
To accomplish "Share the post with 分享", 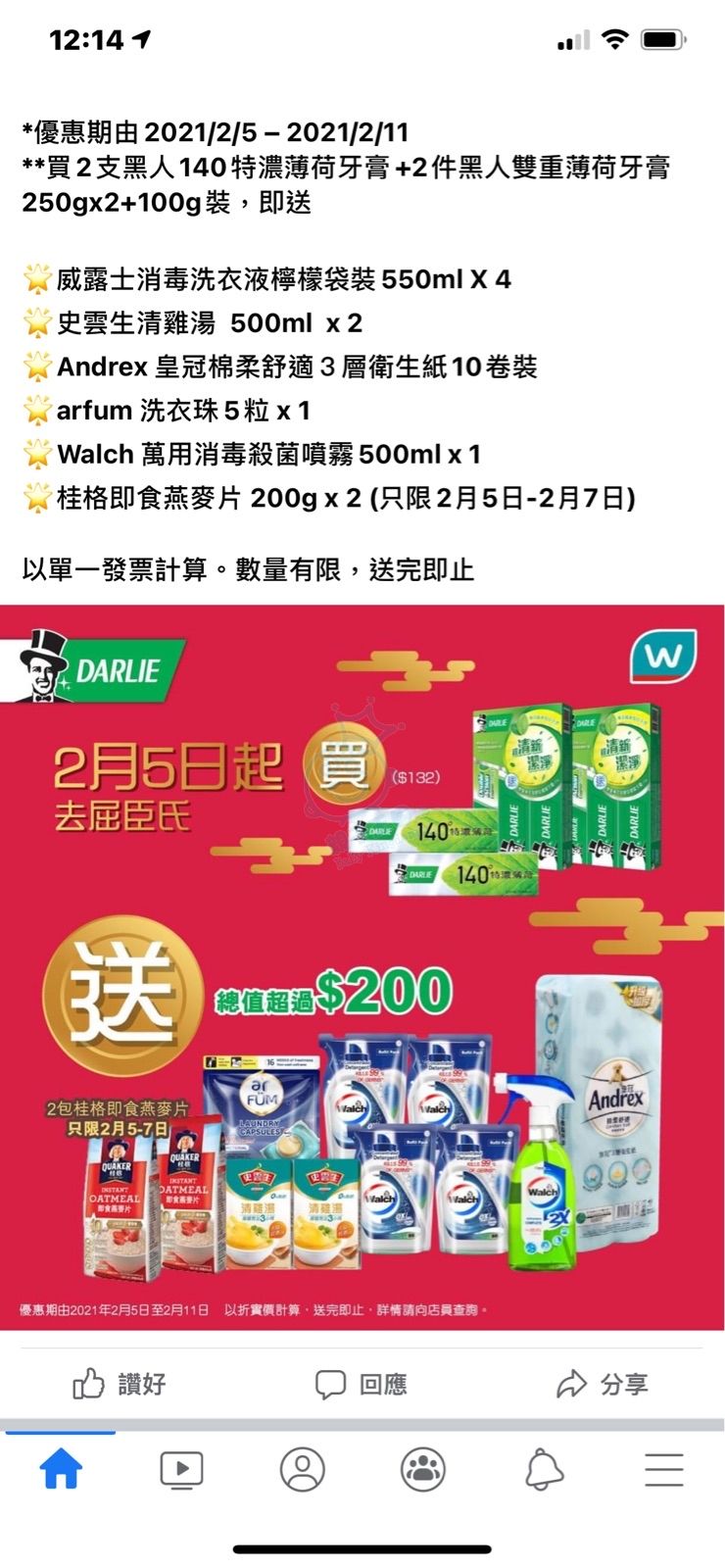I will [602, 1384].
